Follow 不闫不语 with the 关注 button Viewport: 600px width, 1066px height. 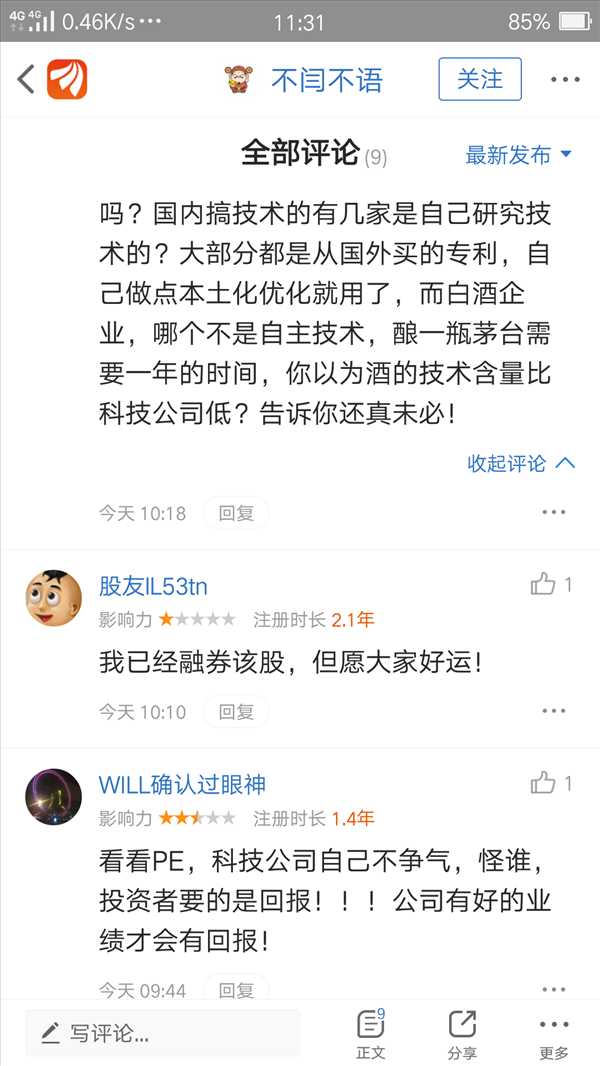(x=480, y=80)
